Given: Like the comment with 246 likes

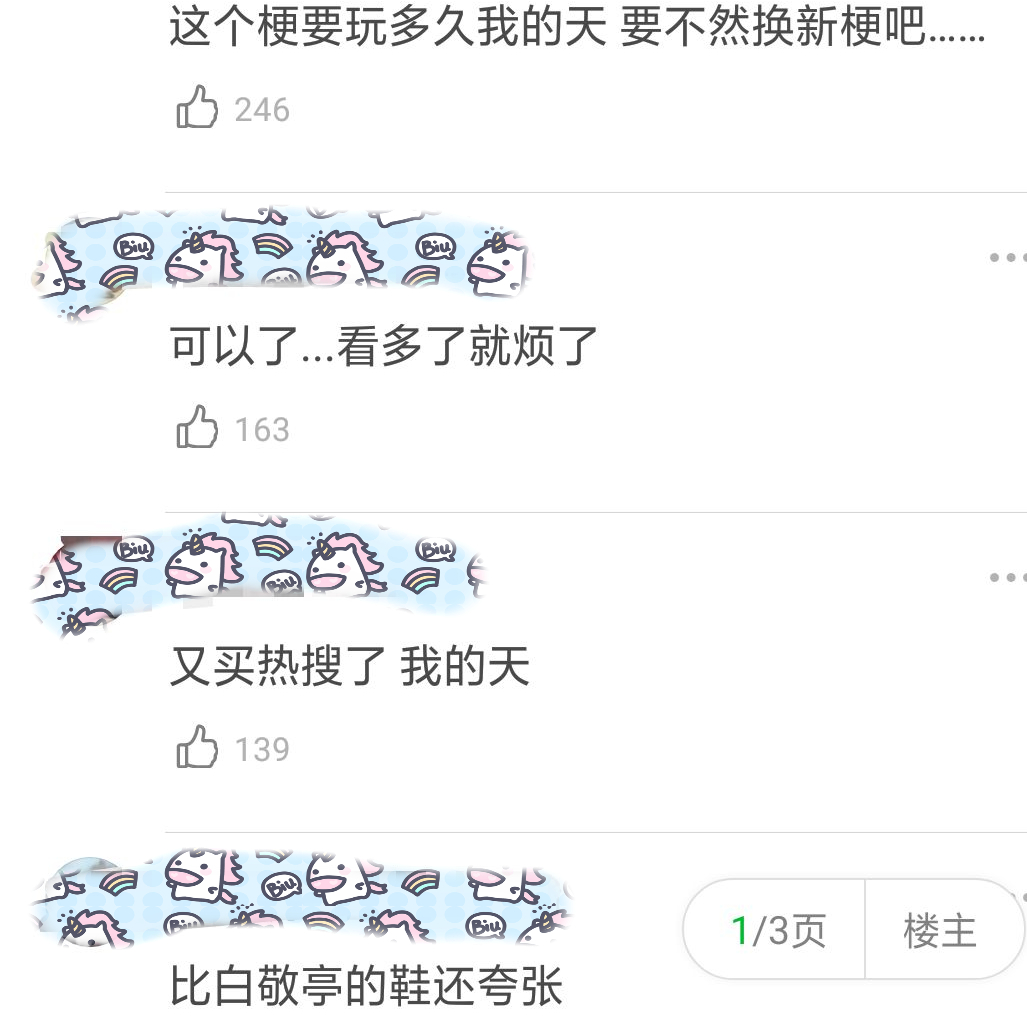Looking at the screenshot, I should click(x=197, y=107).
